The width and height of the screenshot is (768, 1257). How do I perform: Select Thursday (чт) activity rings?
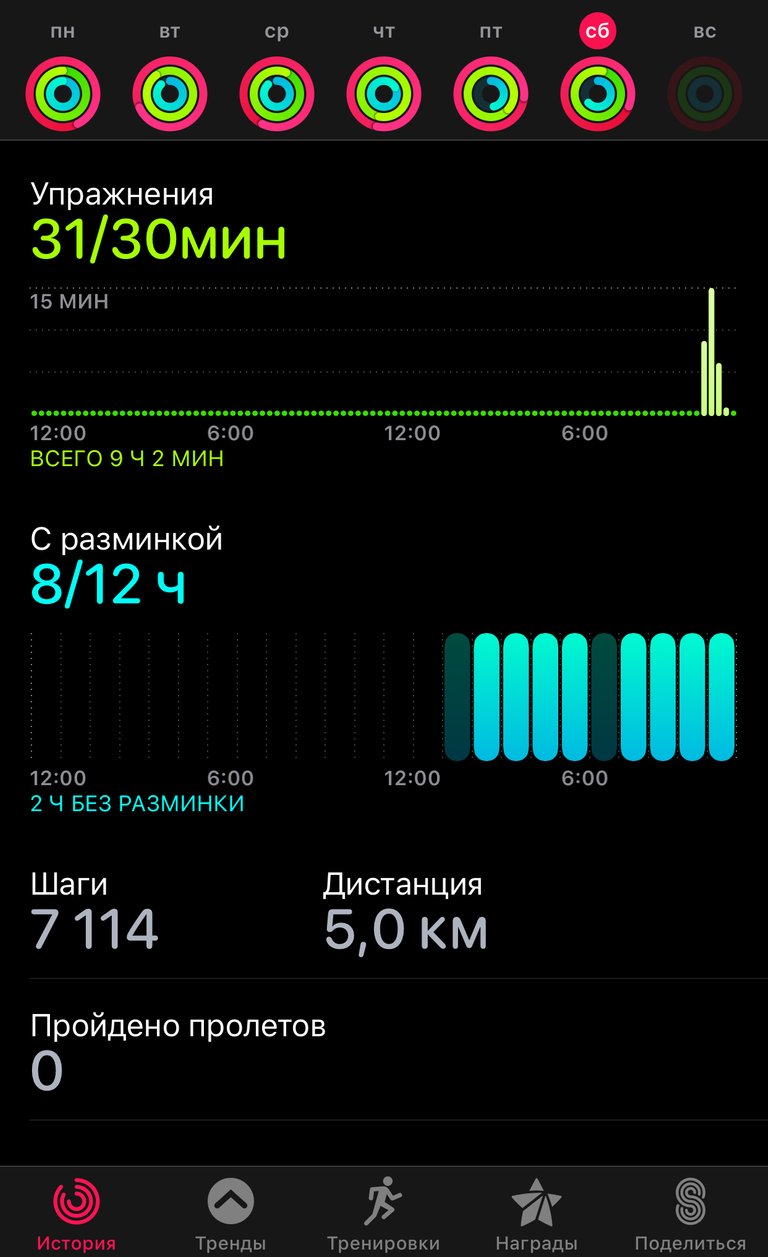pos(384,94)
